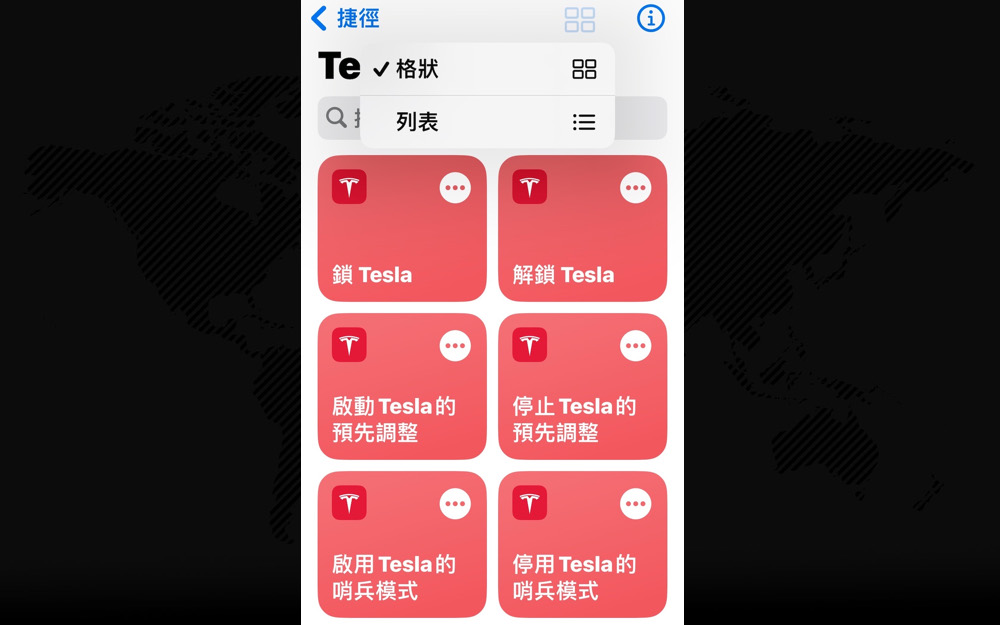Open the info button
1000x625 pixels.
[x=650, y=18]
